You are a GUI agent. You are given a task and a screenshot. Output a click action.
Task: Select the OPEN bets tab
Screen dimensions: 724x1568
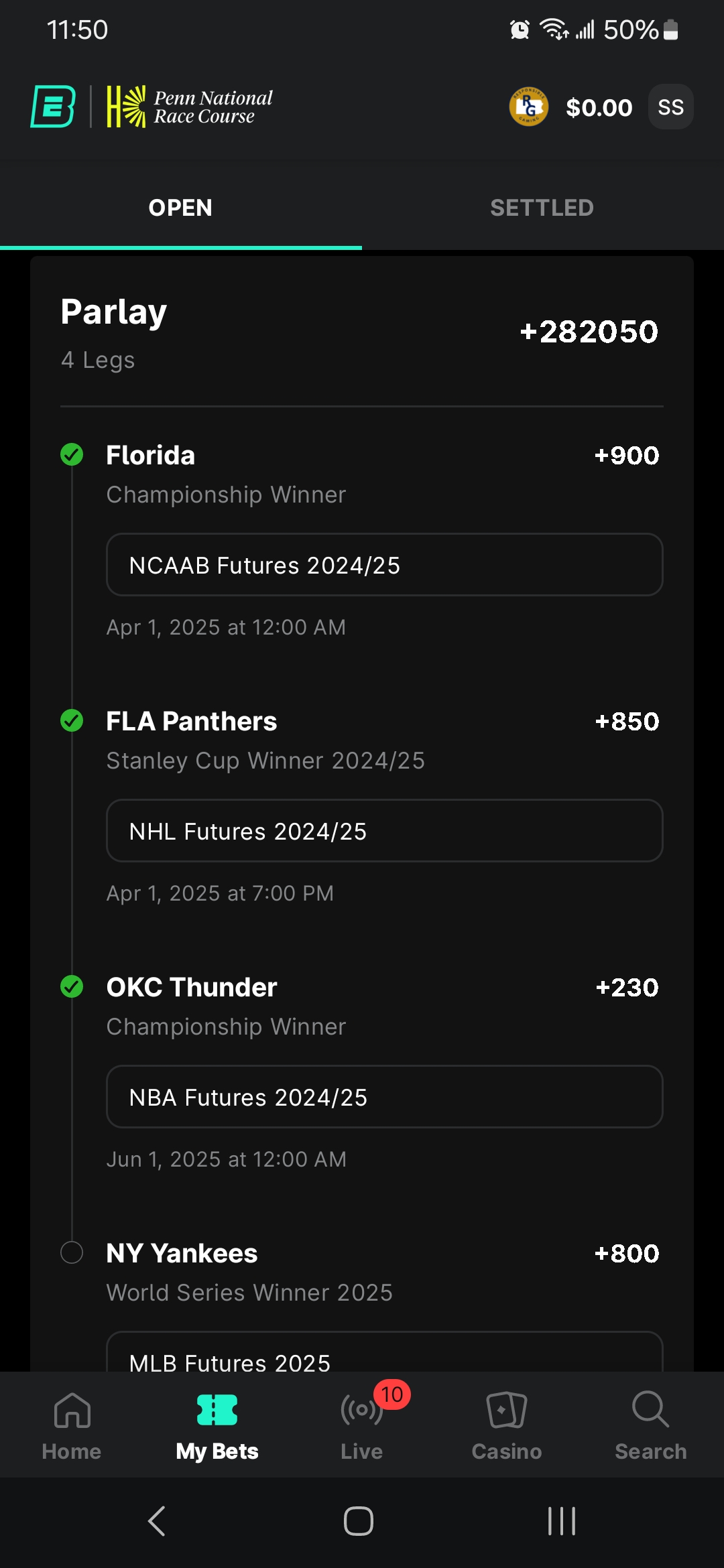[x=180, y=208]
